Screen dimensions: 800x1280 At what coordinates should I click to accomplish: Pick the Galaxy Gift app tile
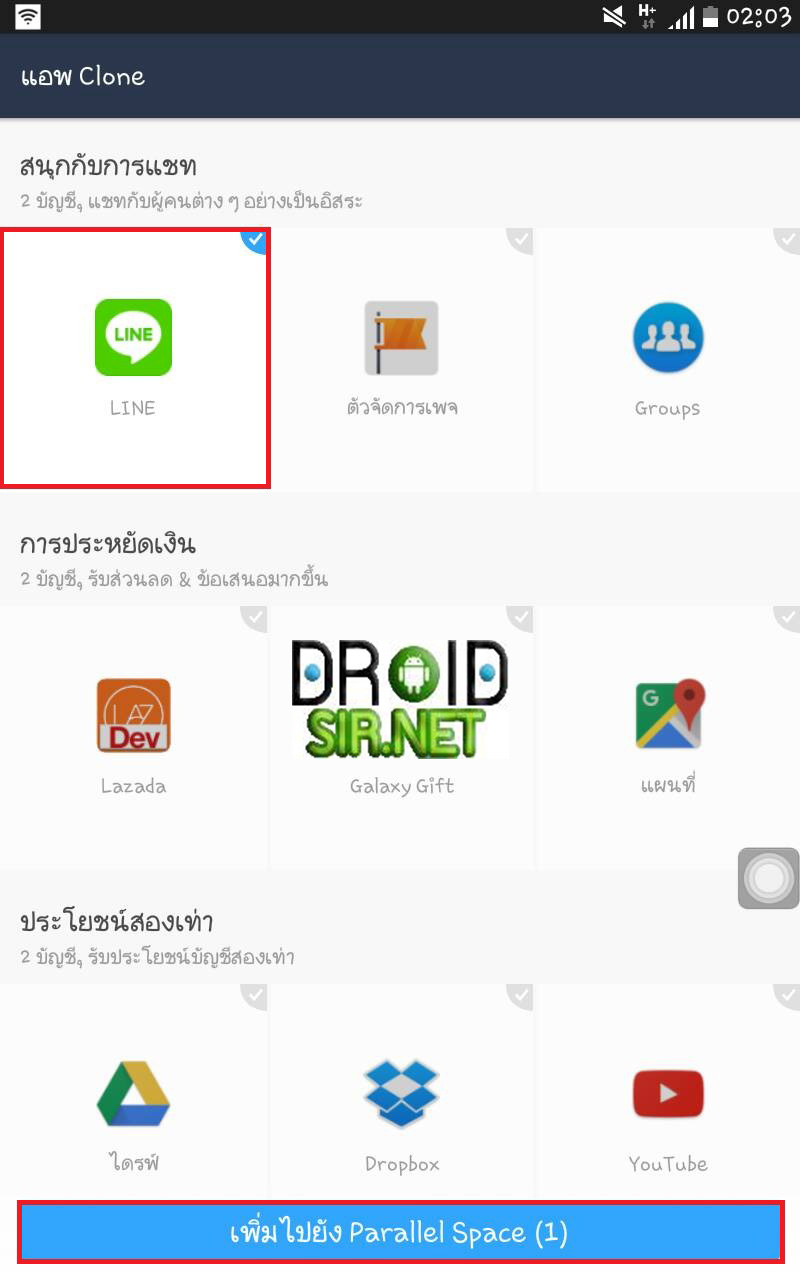click(401, 735)
